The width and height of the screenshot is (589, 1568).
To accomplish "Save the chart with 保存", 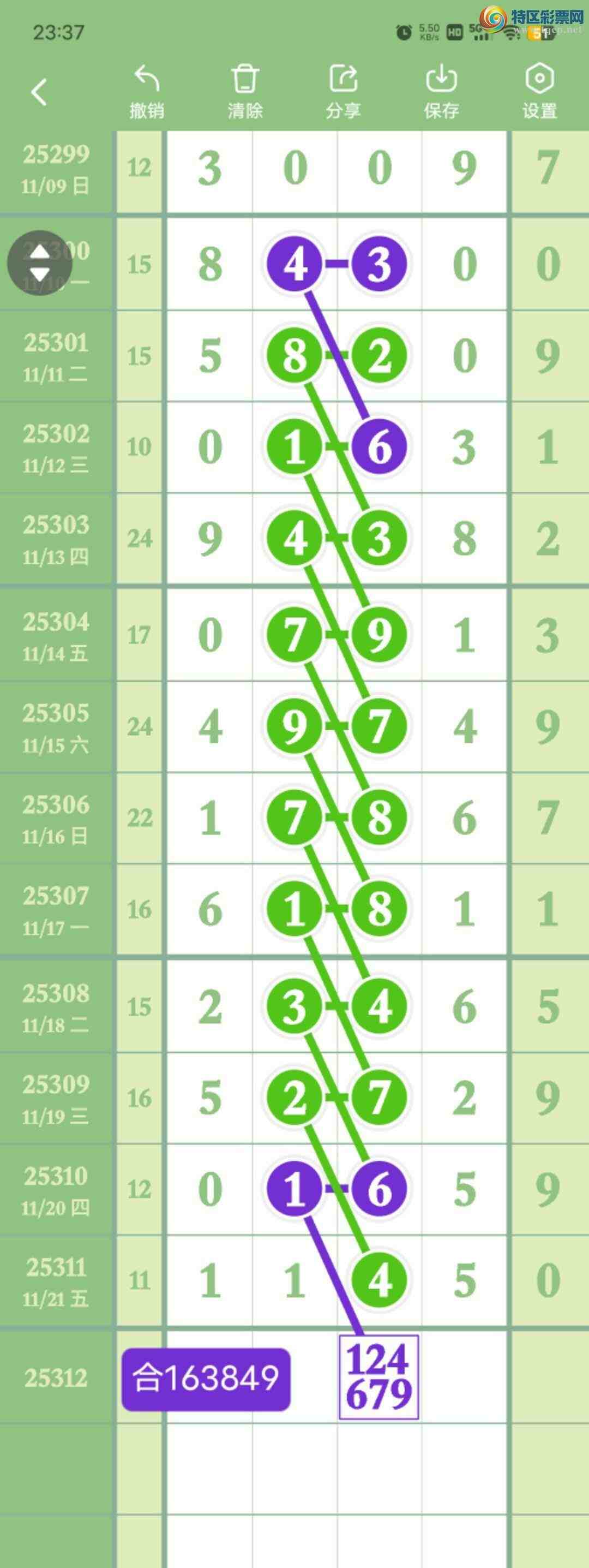I will click(x=441, y=91).
